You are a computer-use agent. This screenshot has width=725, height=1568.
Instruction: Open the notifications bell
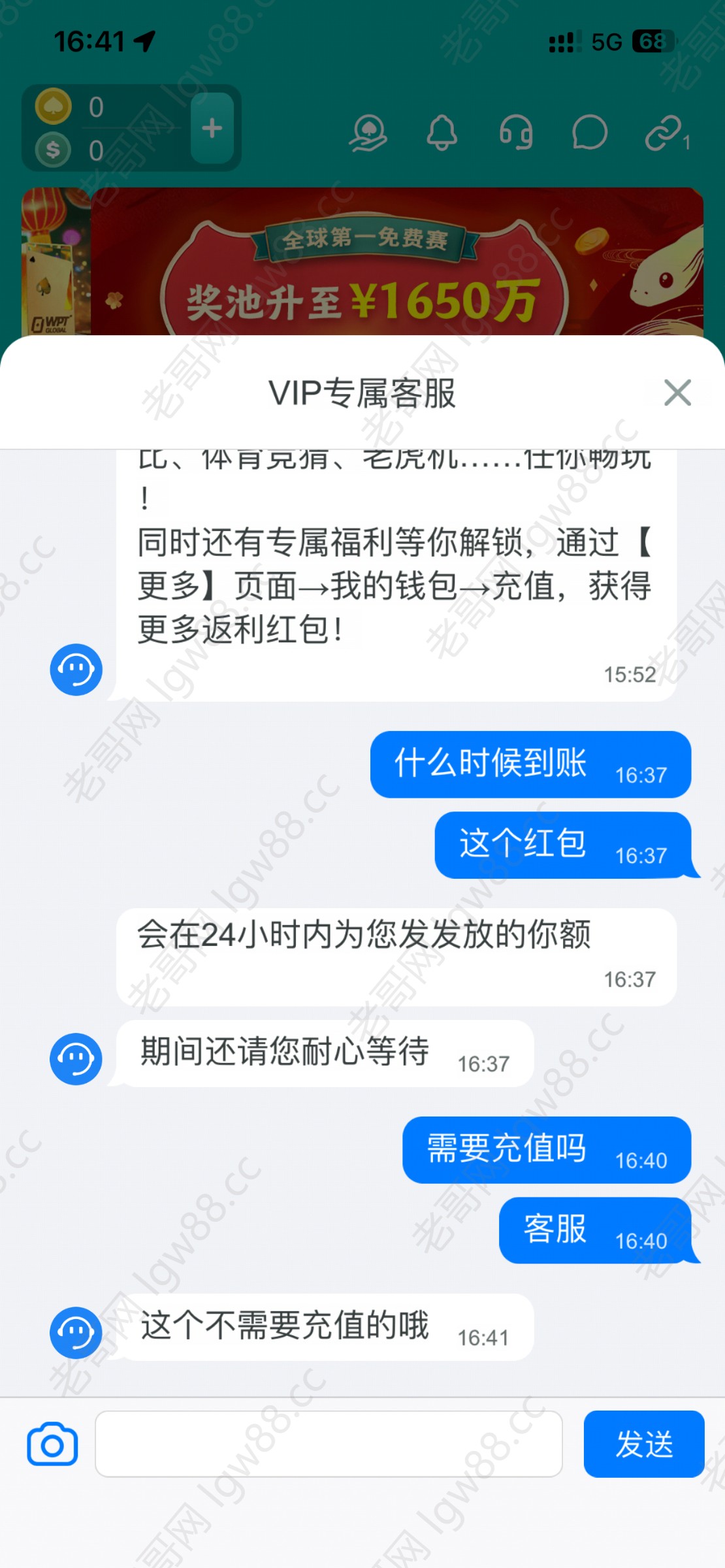click(442, 133)
